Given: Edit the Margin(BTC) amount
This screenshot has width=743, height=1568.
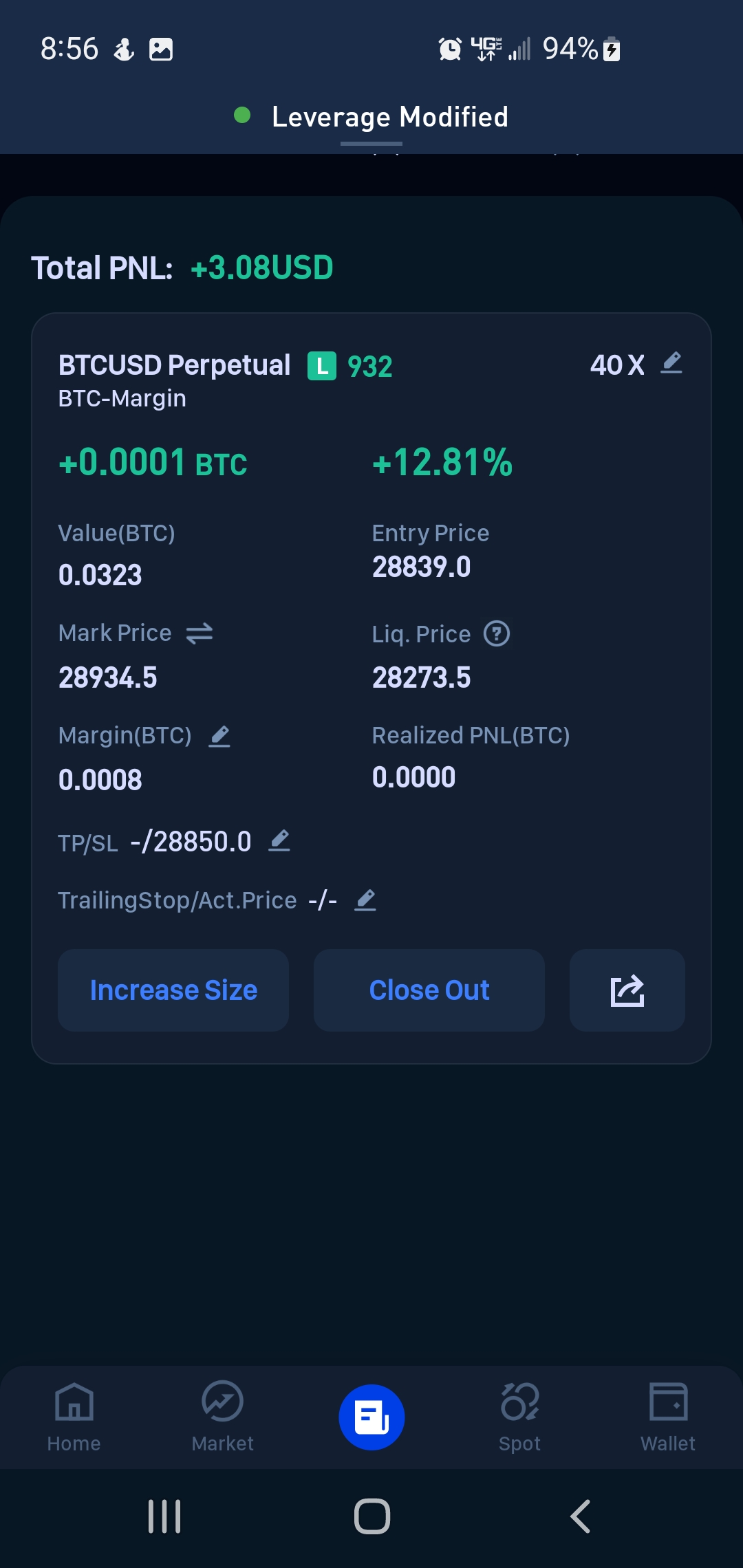Looking at the screenshot, I should click(219, 737).
